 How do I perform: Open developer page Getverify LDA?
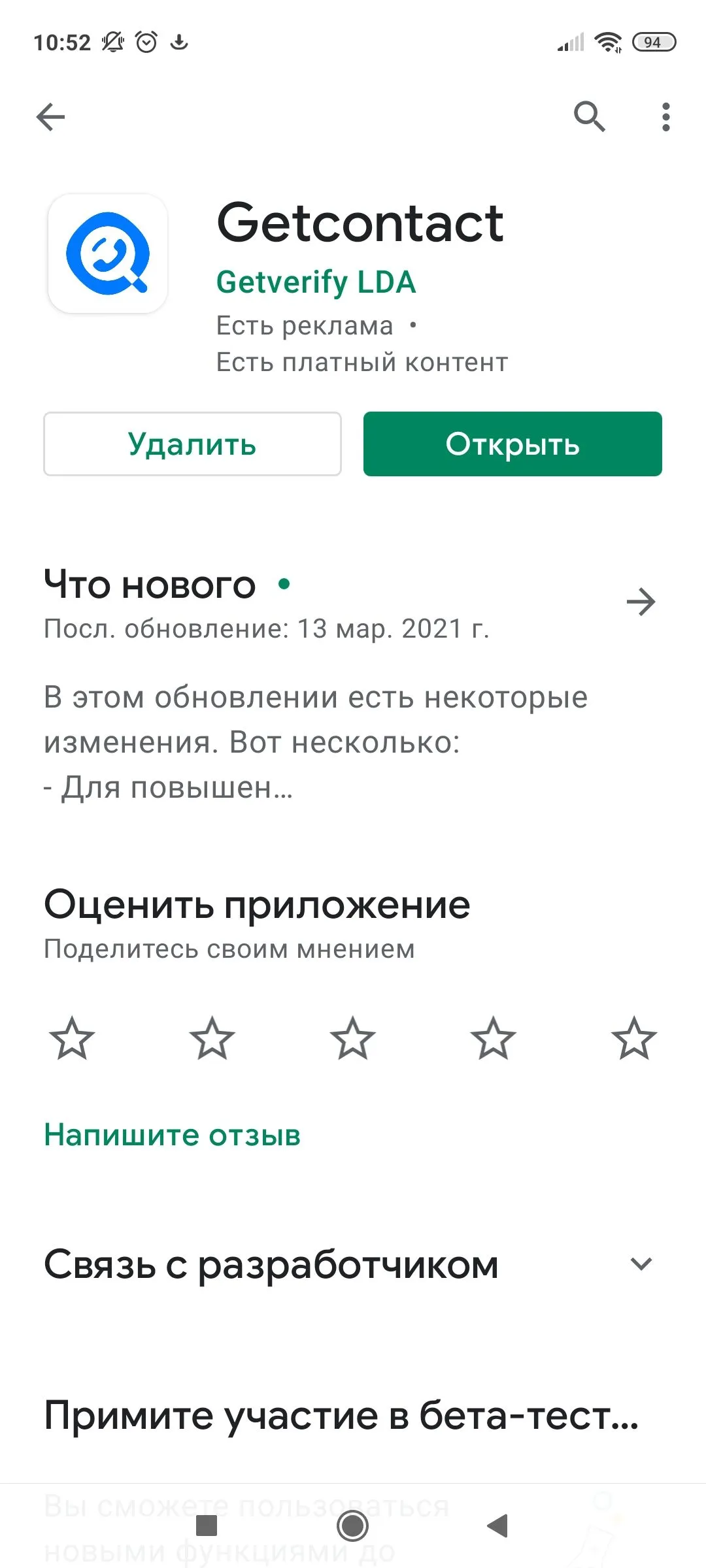pos(316,282)
